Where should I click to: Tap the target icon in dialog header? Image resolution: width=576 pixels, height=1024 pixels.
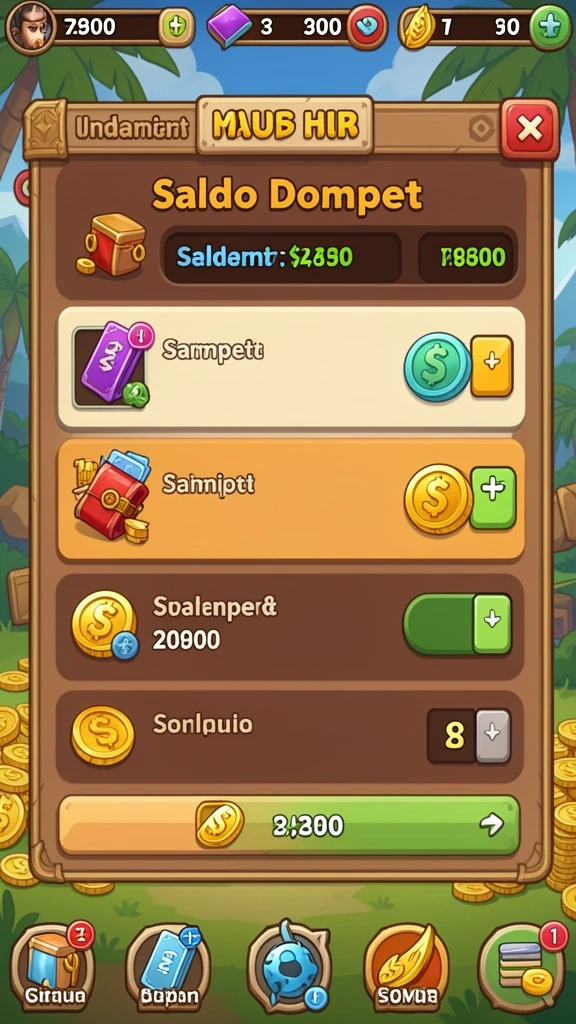coord(482,129)
